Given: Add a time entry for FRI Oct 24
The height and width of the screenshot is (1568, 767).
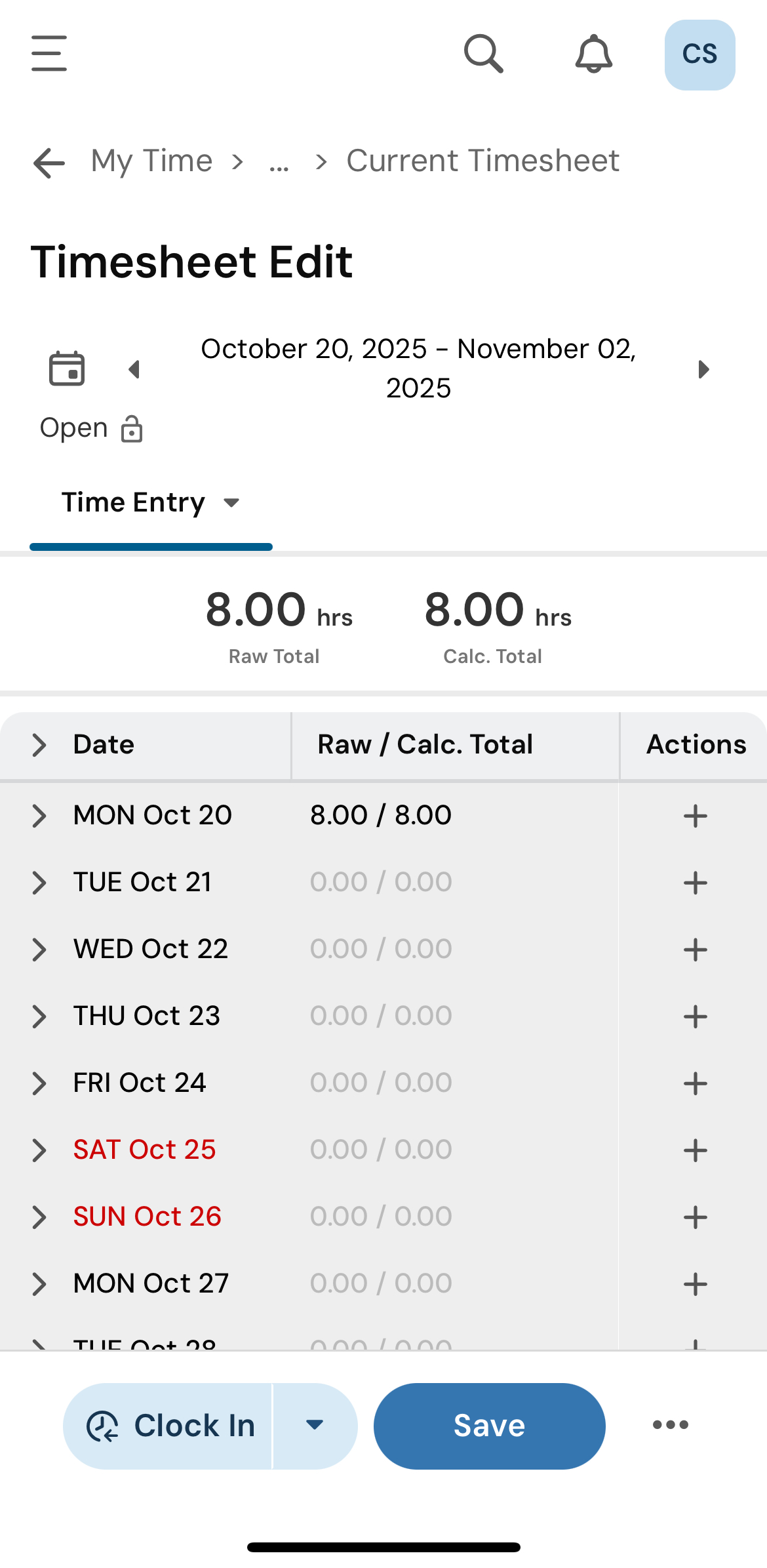Looking at the screenshot, I should [x=695, y=1083].
